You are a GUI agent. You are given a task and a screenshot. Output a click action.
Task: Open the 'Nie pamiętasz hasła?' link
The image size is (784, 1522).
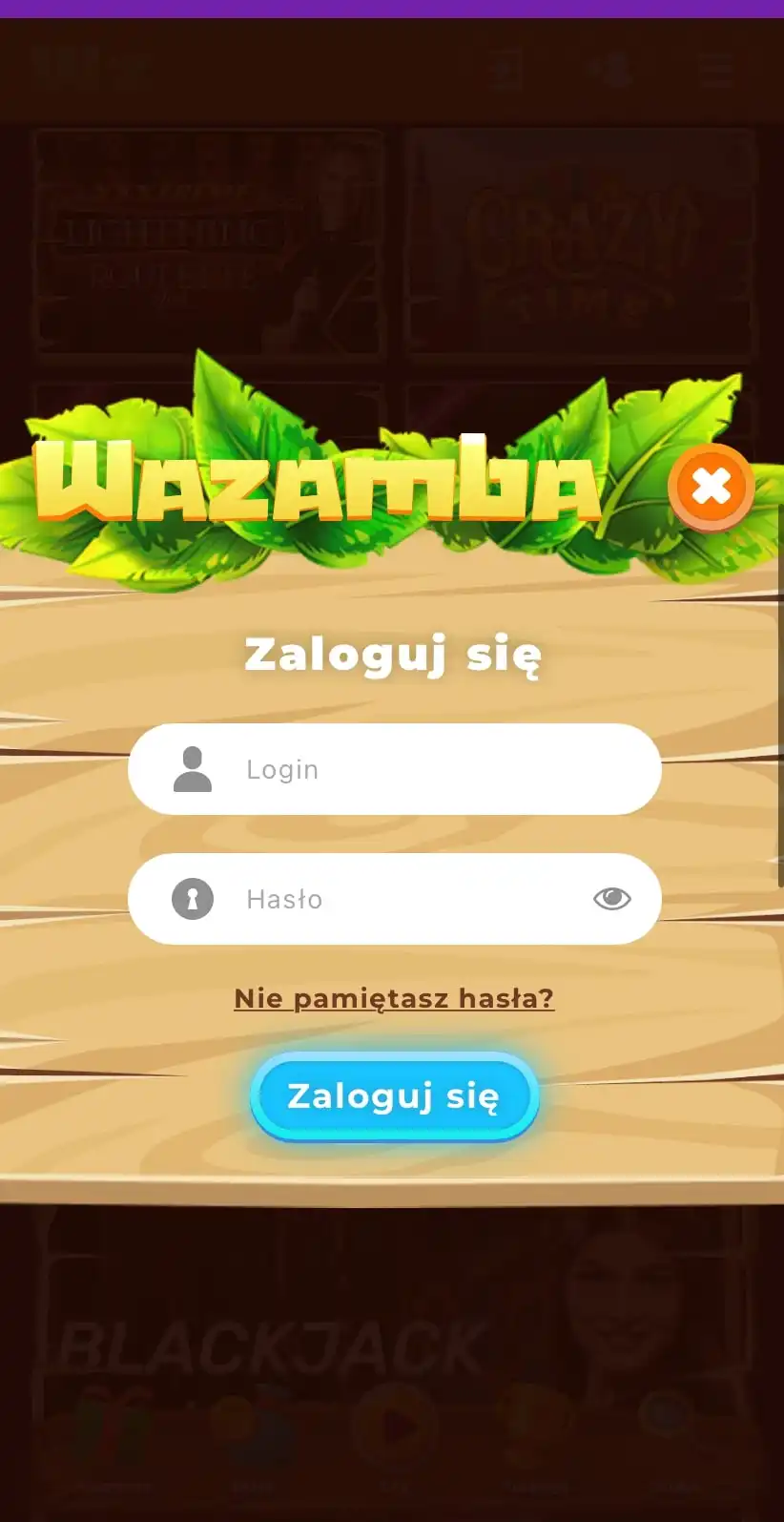pyautogui.click(x=394, y=998)
